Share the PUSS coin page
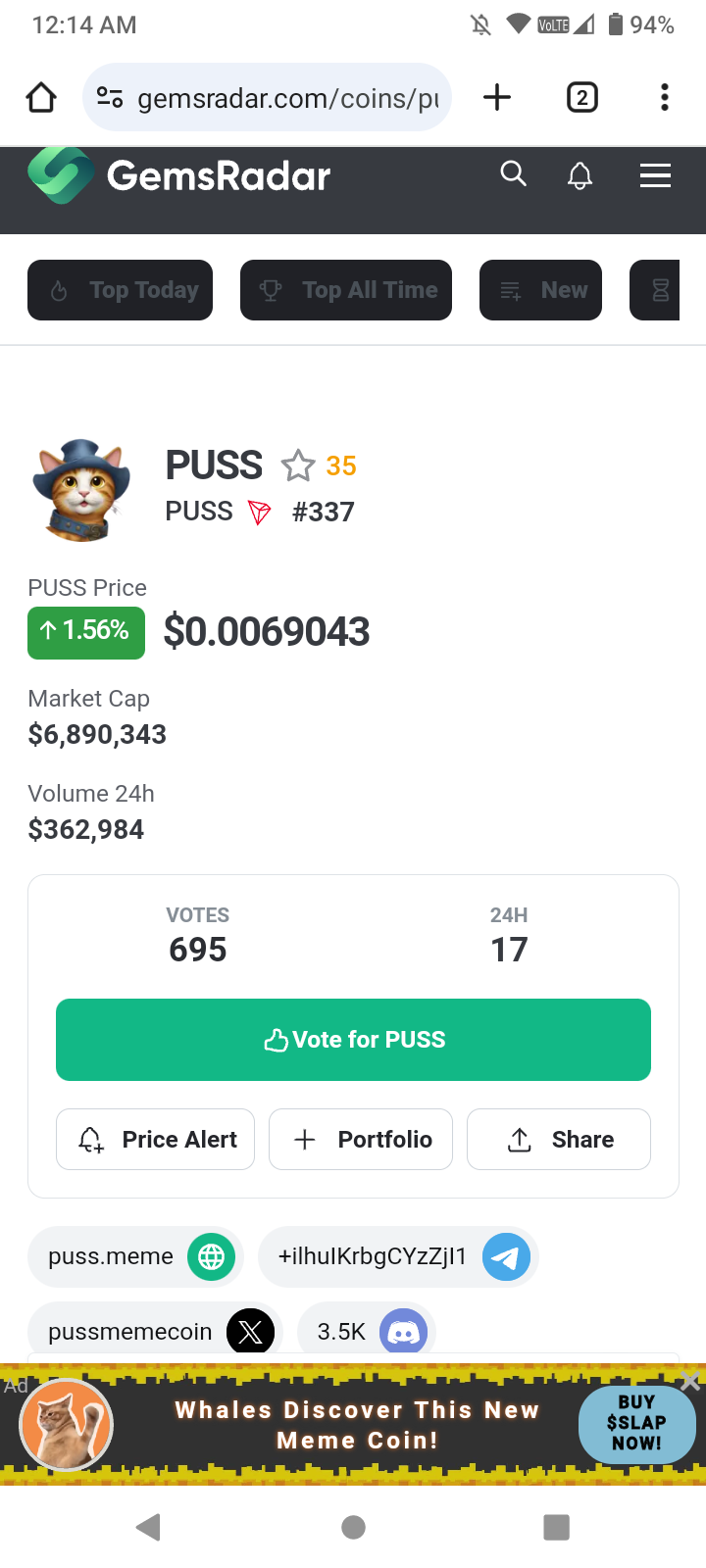Image resolution: width=706 pixels, height=1568 pixels. [x=559, y=1140]
